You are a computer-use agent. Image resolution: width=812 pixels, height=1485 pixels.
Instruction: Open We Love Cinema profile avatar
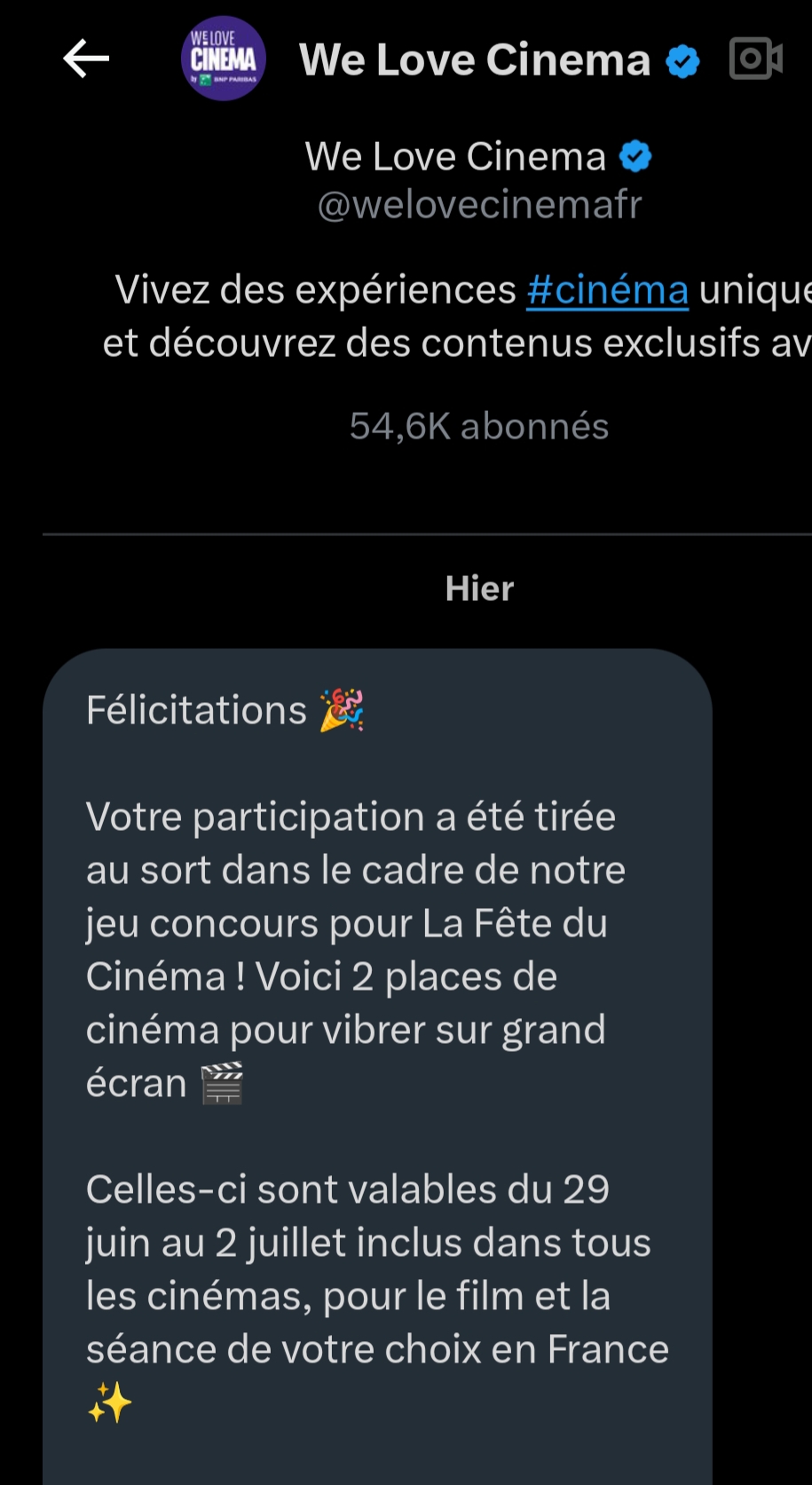[x=224, y=59]
